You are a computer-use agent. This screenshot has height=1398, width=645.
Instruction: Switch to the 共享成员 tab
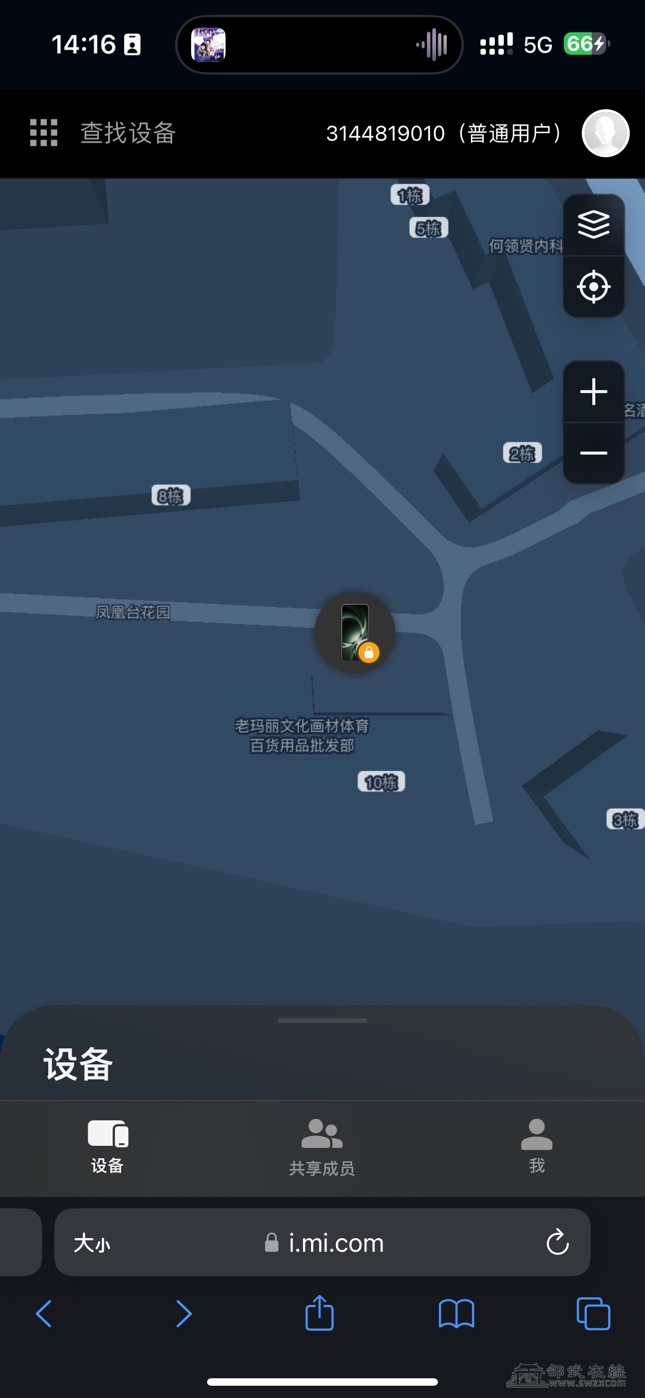322,1146
